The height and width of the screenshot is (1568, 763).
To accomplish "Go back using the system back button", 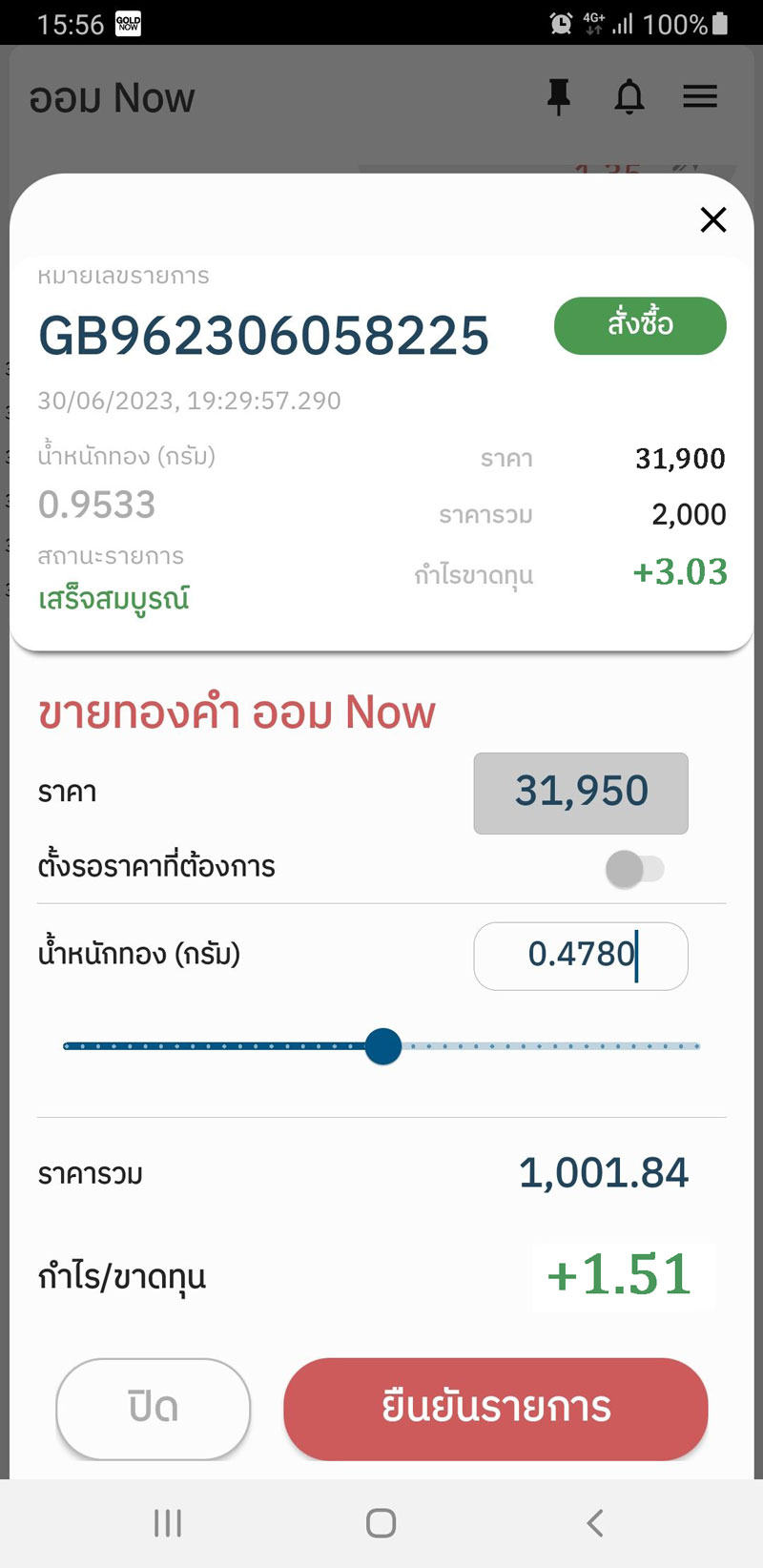I will tap(594, 1523).
